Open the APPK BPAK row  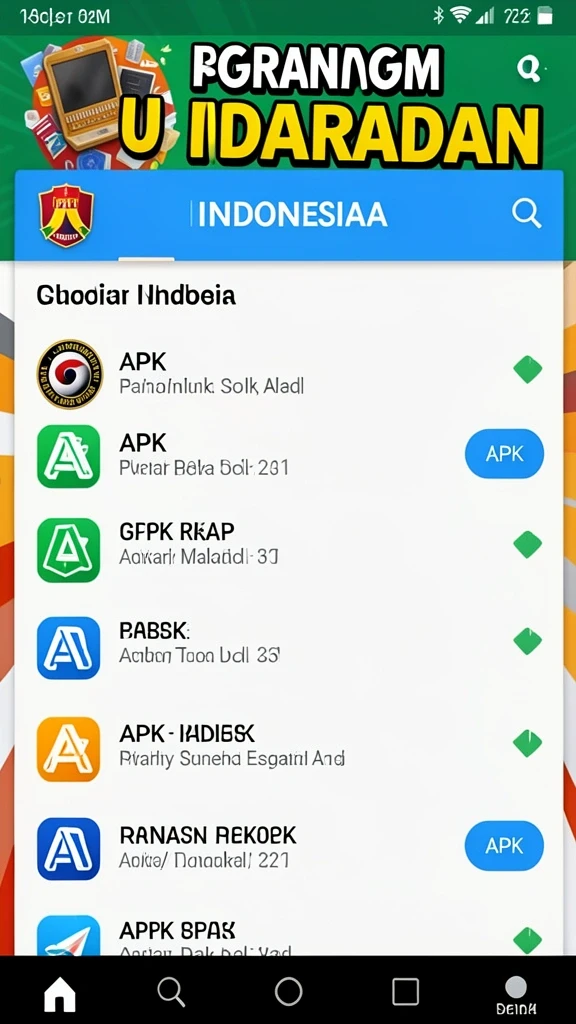point(288,935)
